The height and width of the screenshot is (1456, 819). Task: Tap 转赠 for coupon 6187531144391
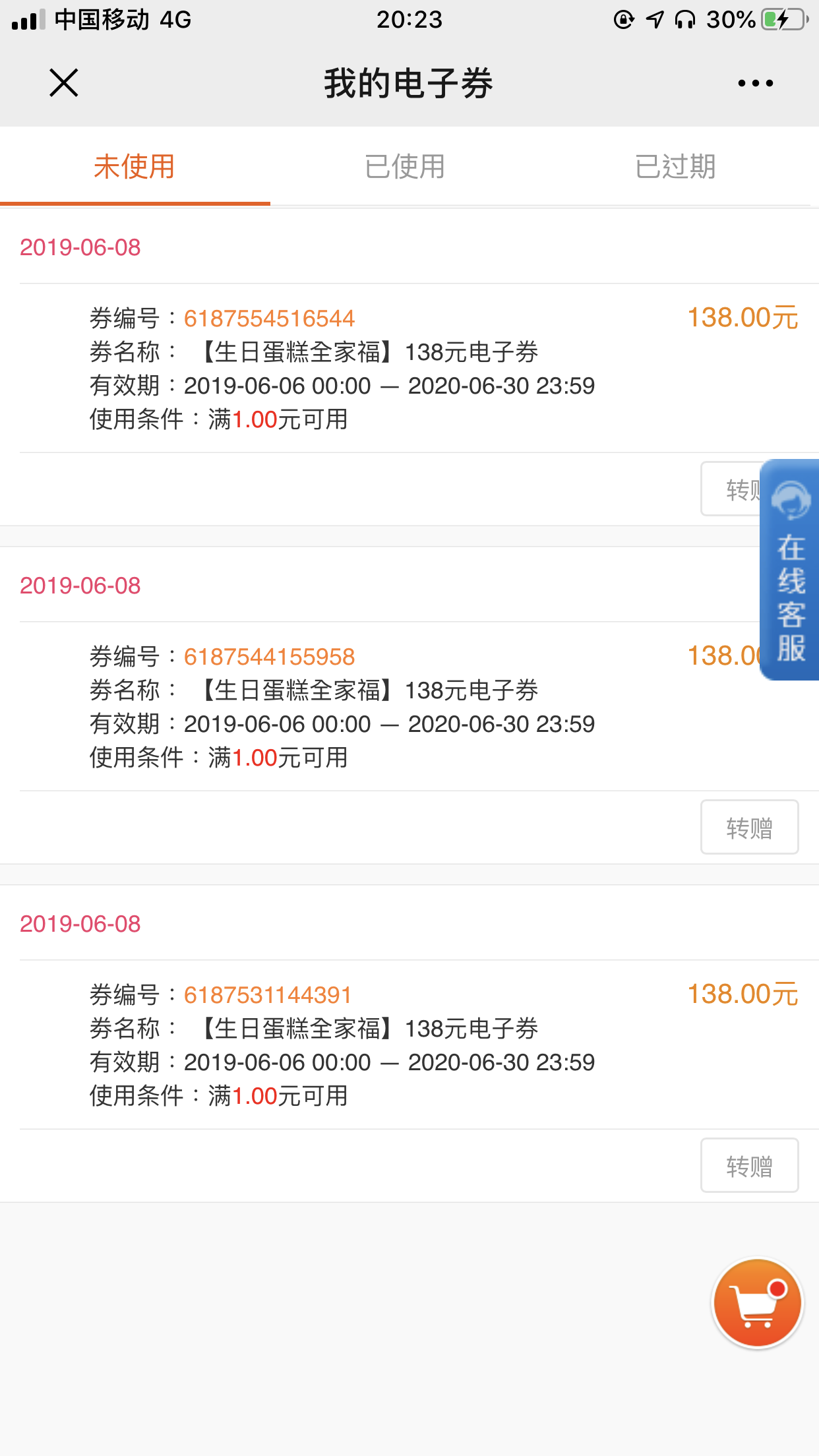tap(750, 1166)
